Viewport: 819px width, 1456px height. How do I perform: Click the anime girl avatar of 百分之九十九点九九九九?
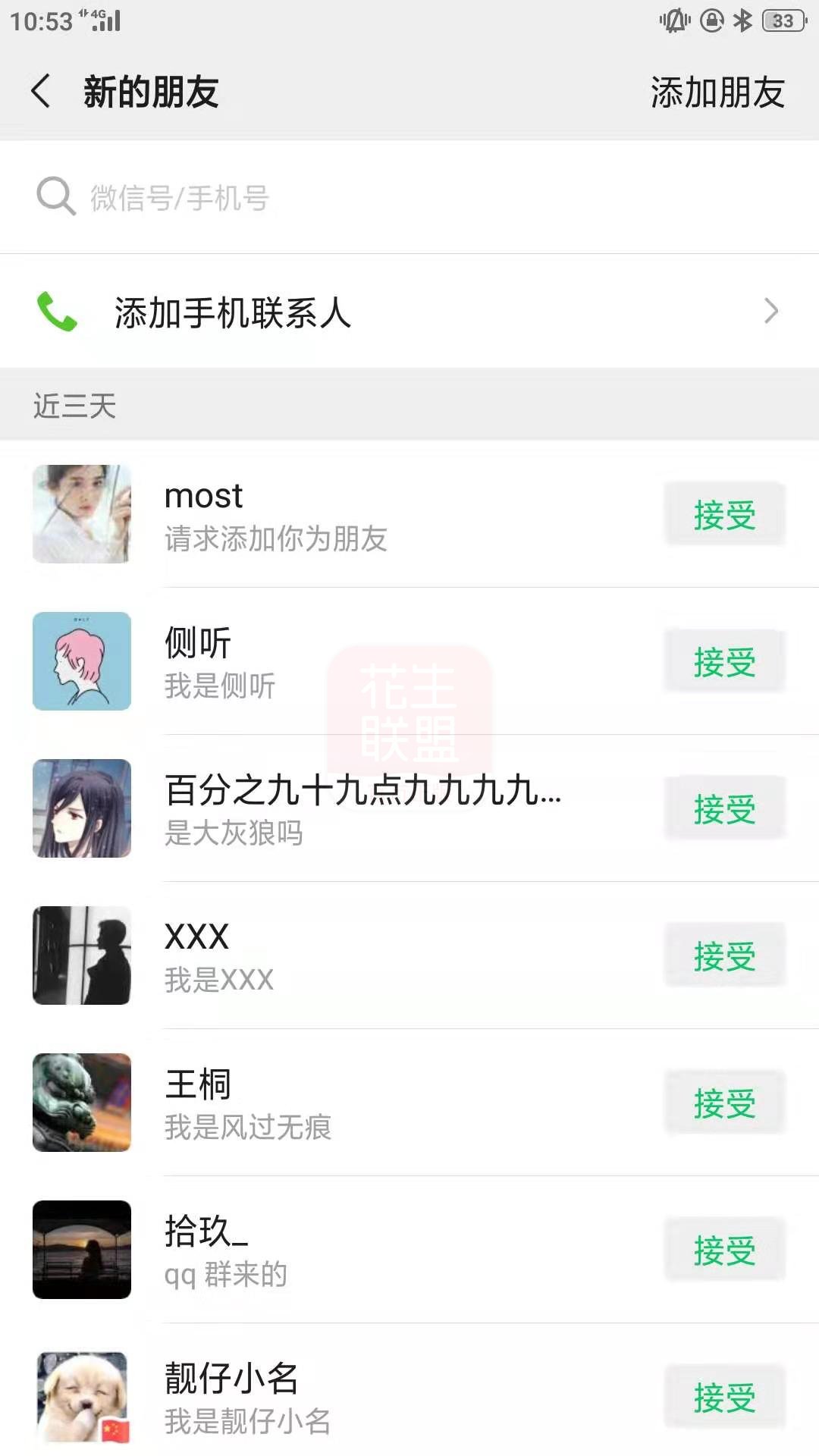pos(81,808)
